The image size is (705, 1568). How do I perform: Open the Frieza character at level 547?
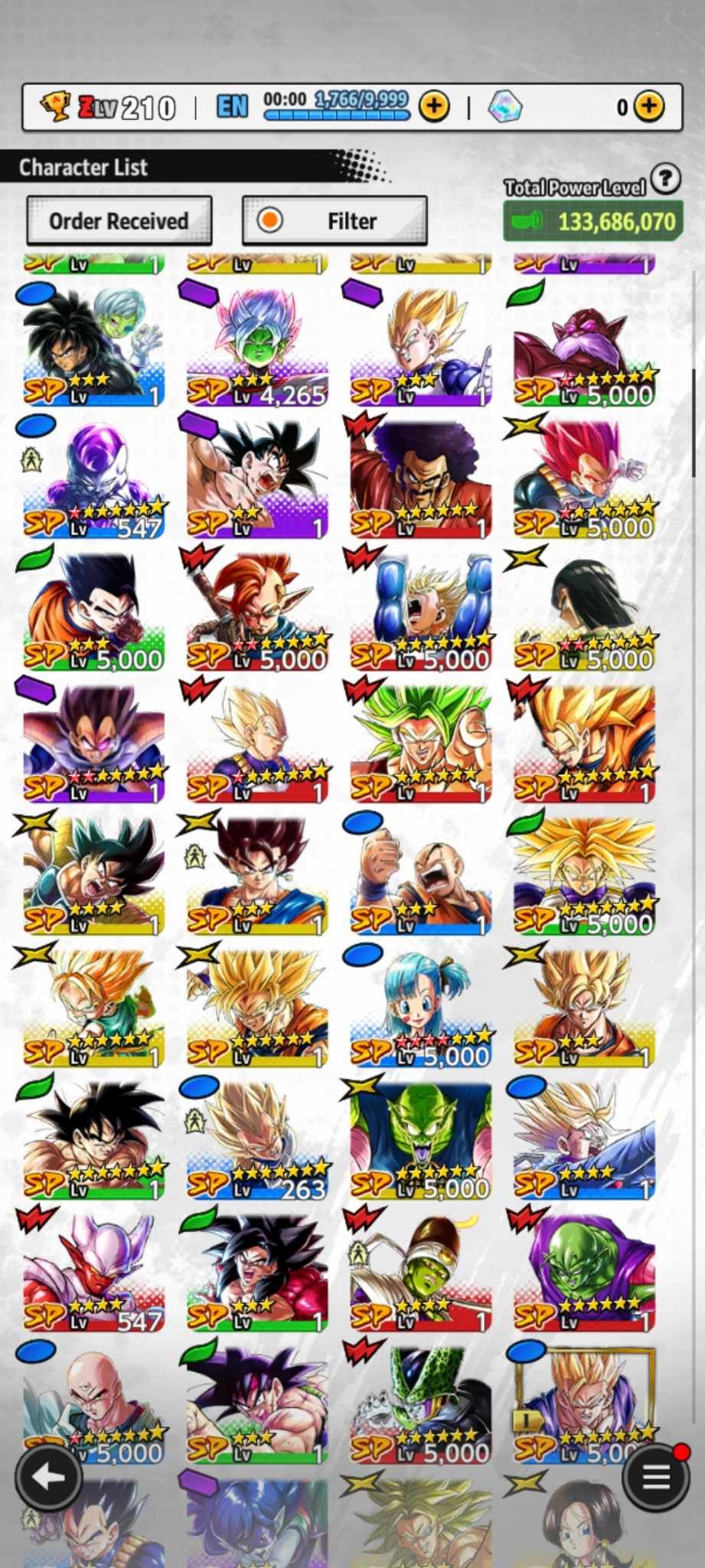(93, 476)
